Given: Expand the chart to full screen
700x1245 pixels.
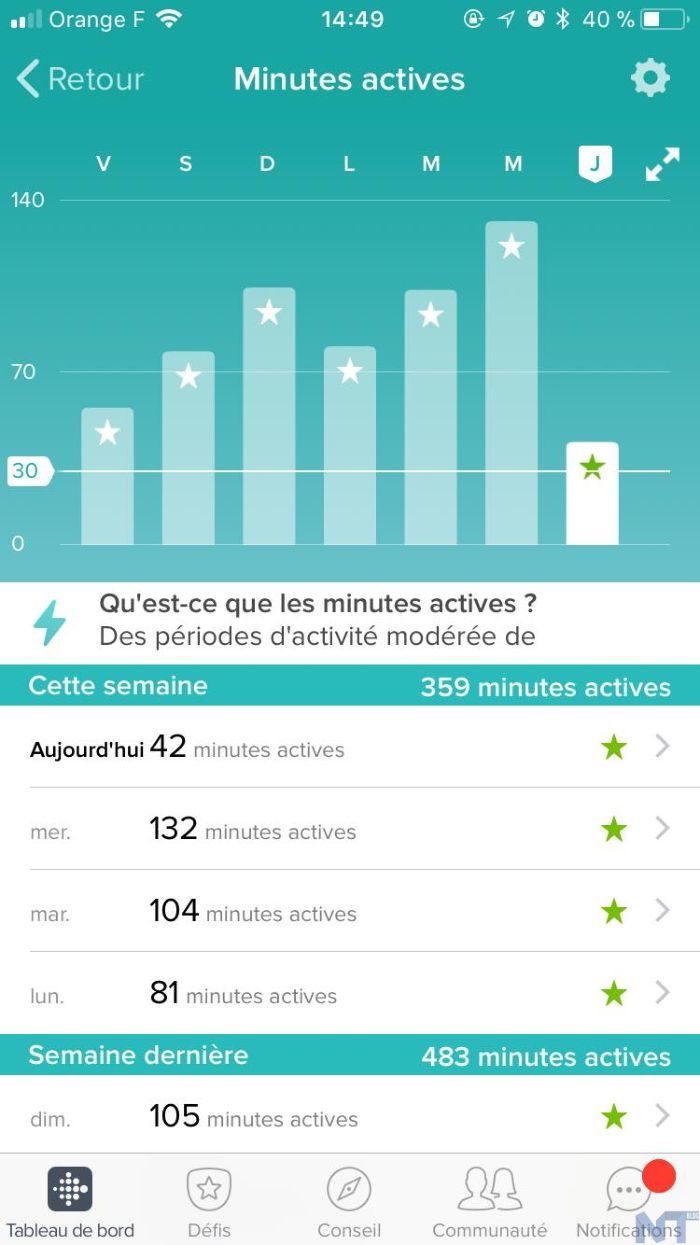Looking at the screenshot, I should click(x=662, y=165).
